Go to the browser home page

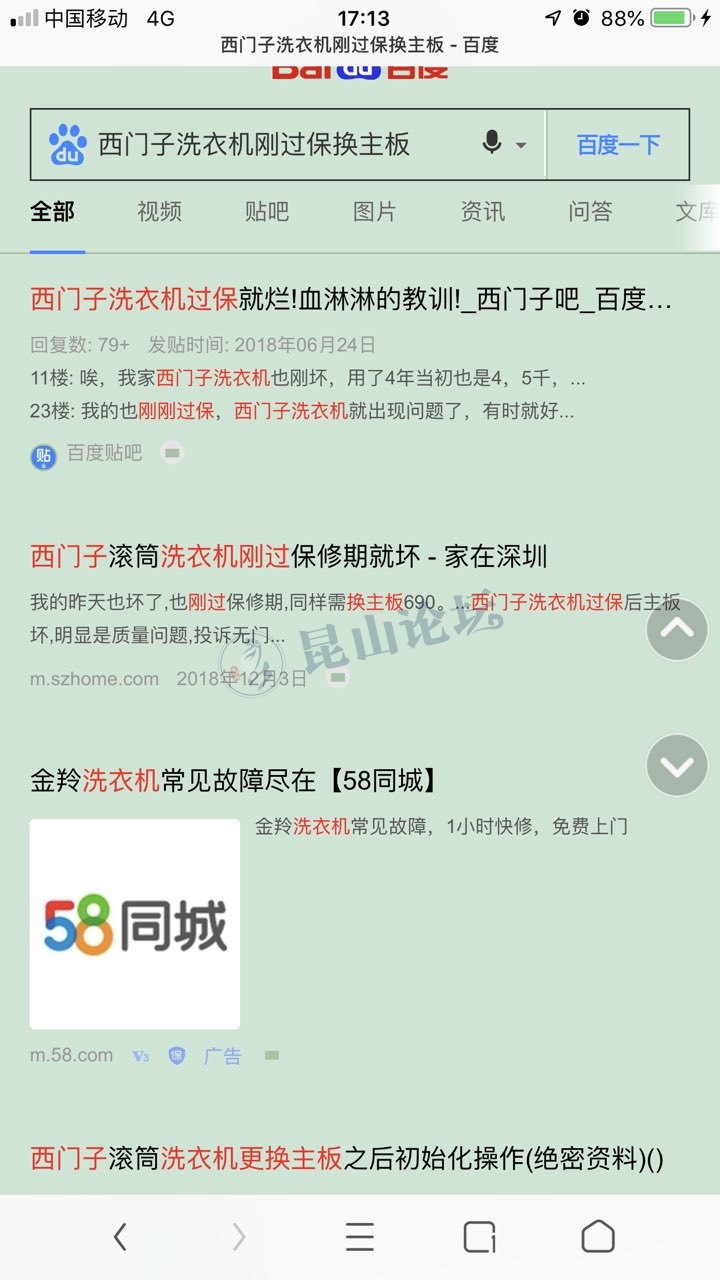point(598,1237)
